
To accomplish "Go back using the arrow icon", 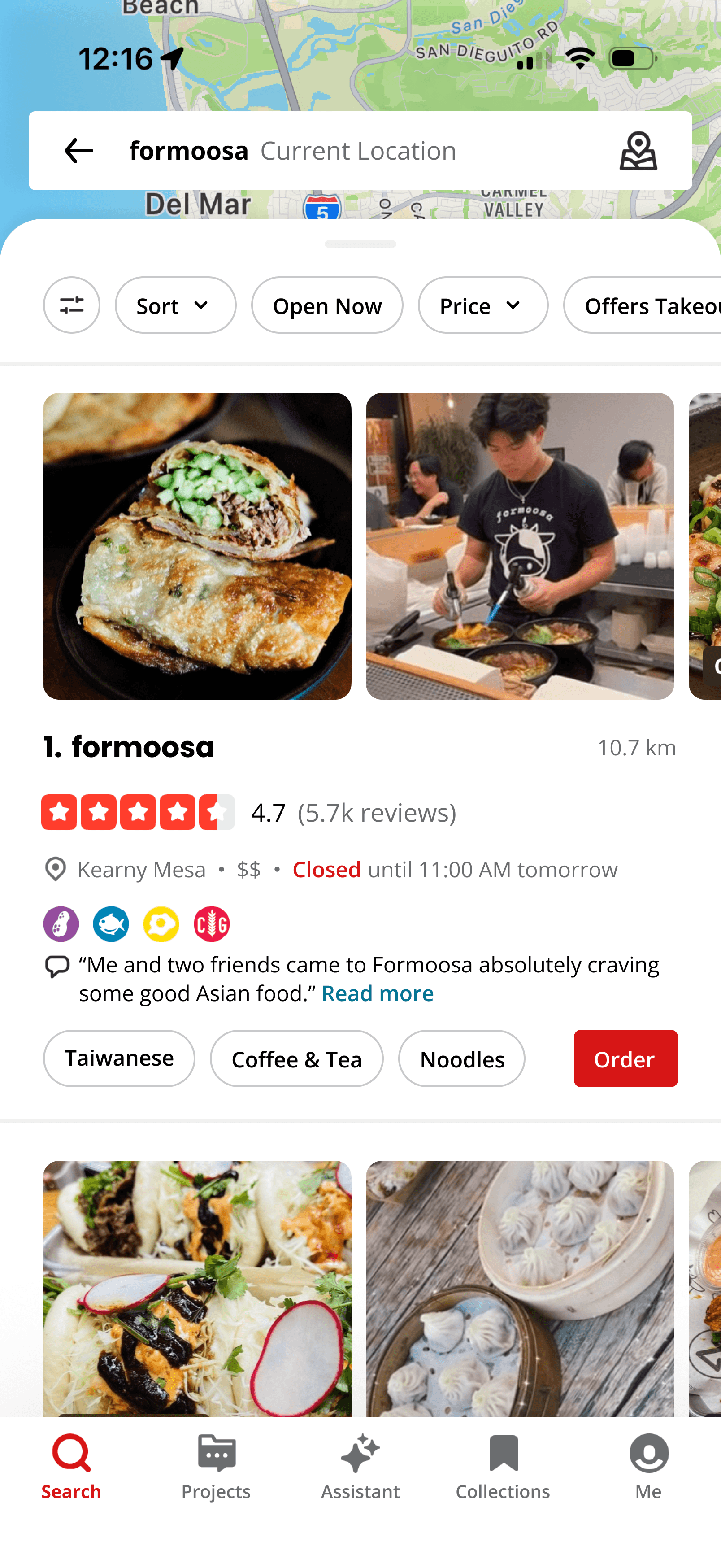I will click(x=78, y=150).
